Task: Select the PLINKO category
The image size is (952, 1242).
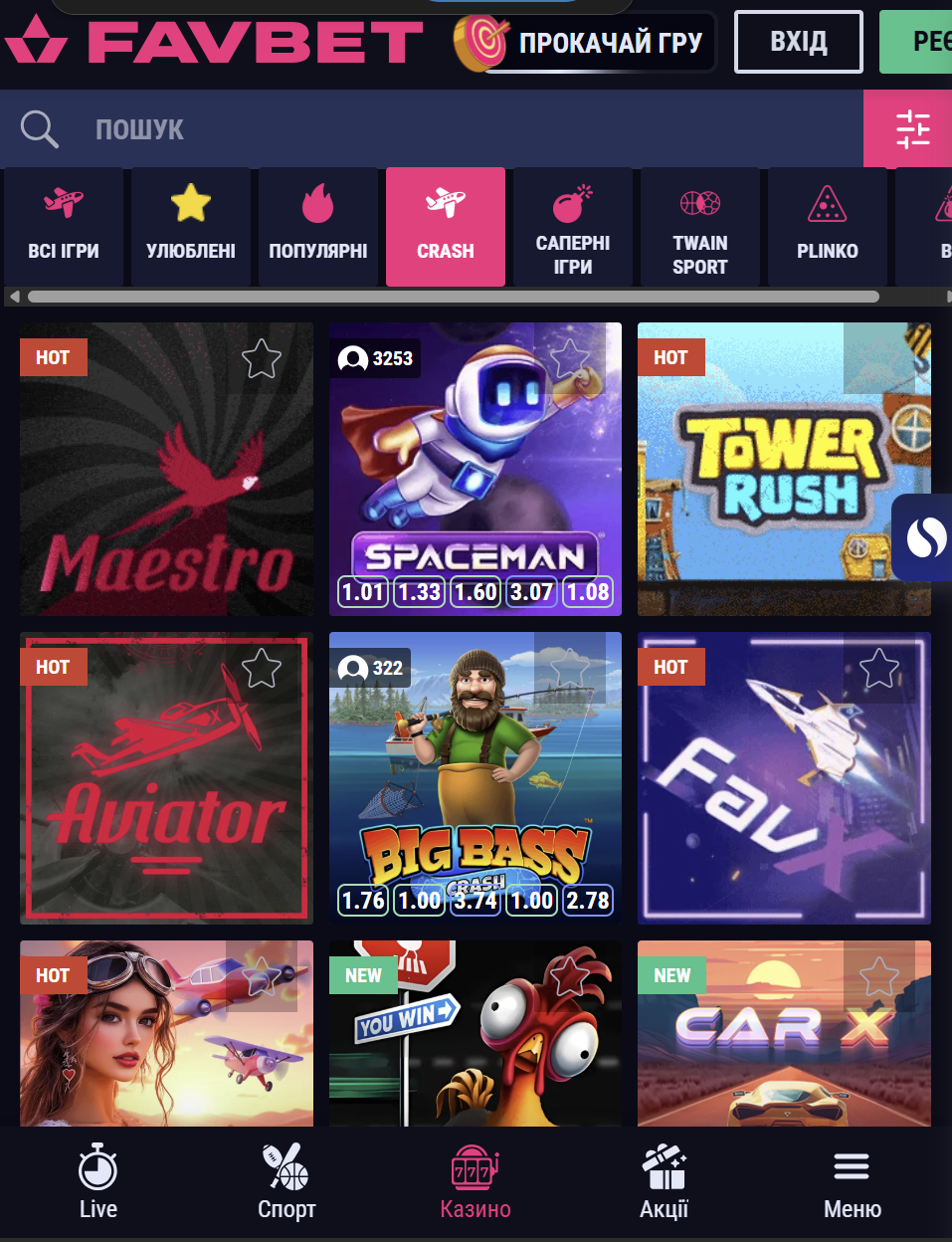Action: [828, 227]
